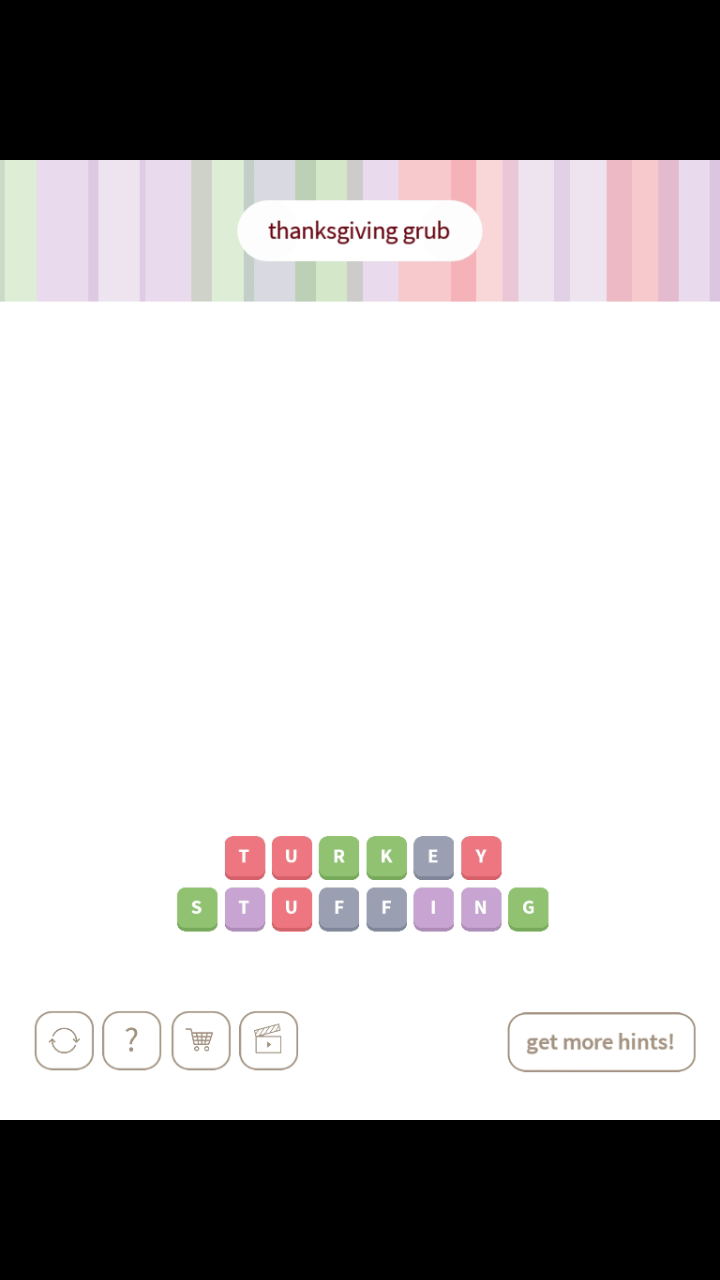The width and height of the screenshot is (720, 1280).
Task: Watch a video via clapperboard icon
Action: [x=268, y=1041]
